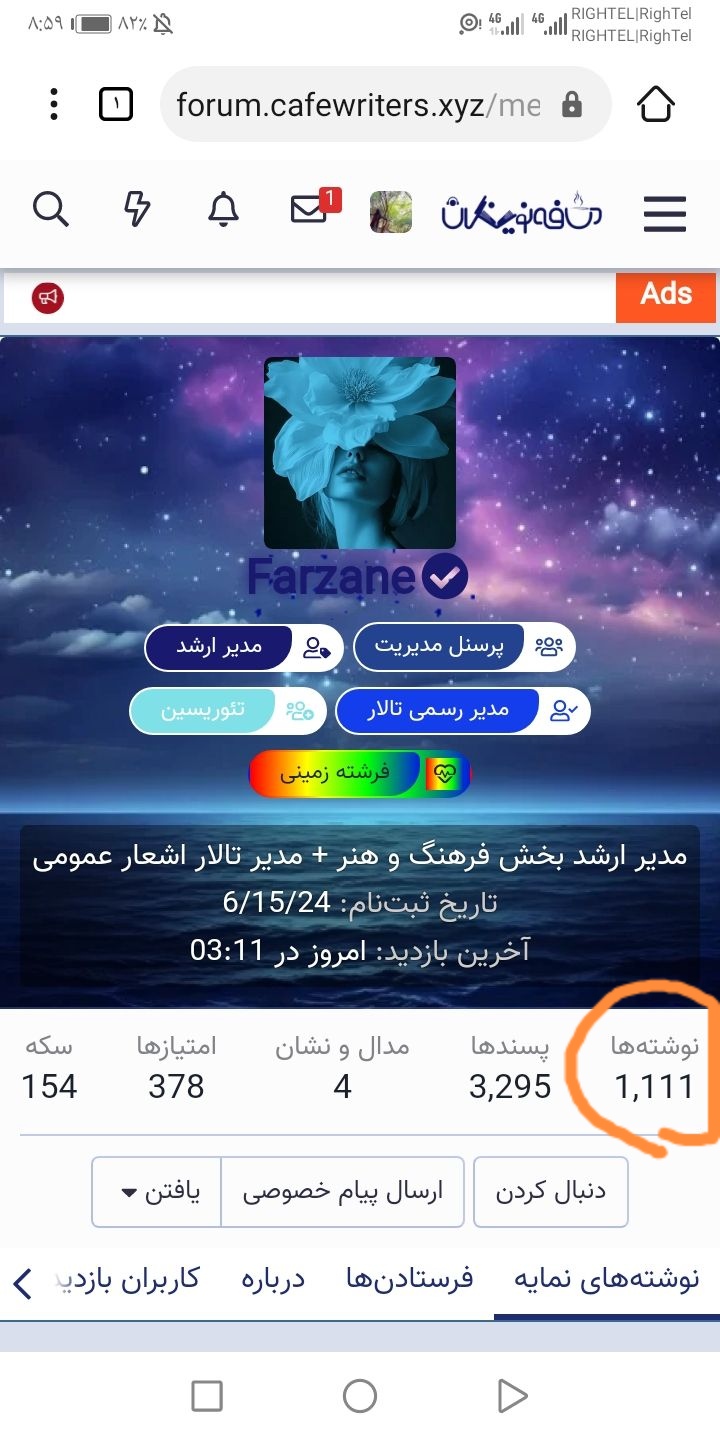
Task: Send private message via ارسال پیام خصوصی
Action: pyautogui.click(x=342, y=1192)
